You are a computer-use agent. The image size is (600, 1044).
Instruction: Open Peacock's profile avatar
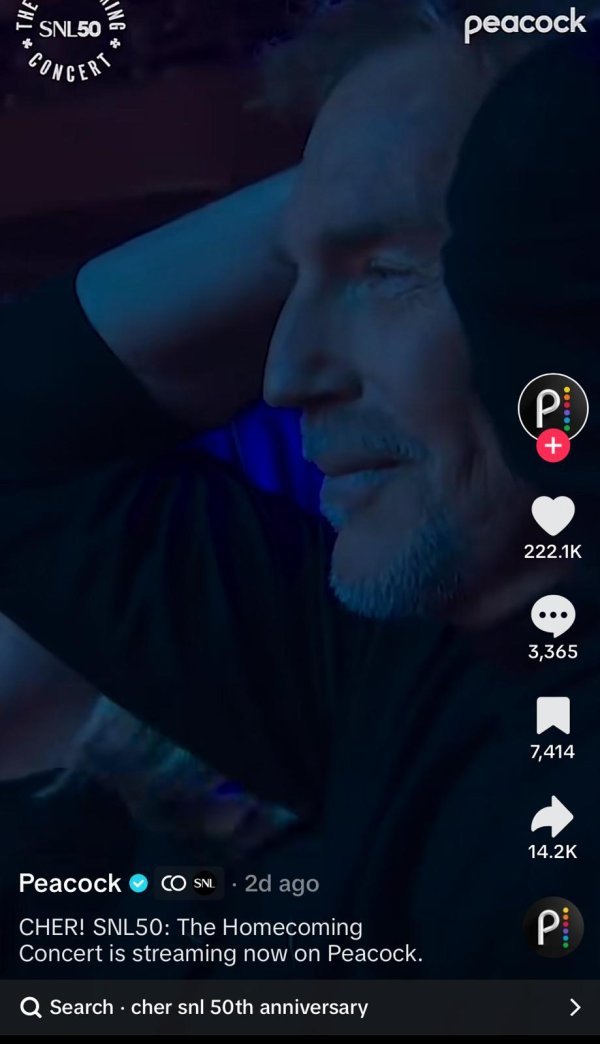[552, 407]
